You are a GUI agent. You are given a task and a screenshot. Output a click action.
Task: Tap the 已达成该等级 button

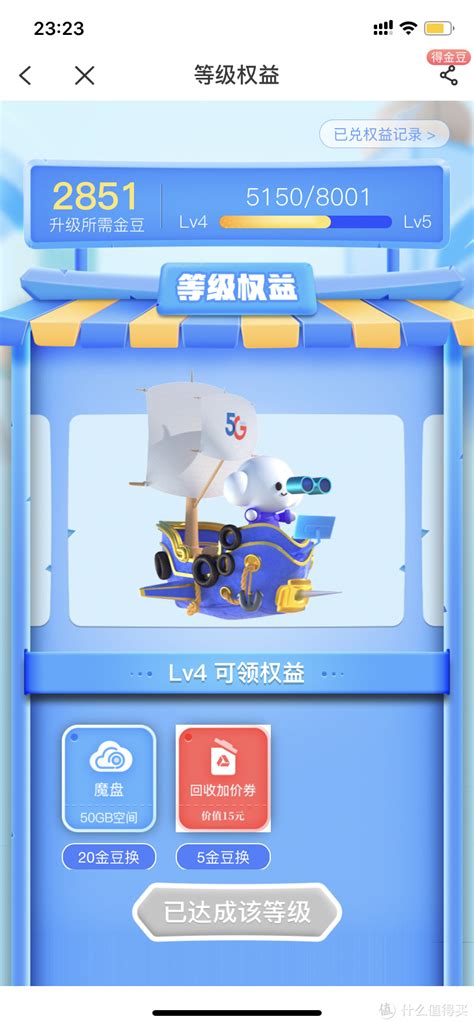[x=237, y=913]
